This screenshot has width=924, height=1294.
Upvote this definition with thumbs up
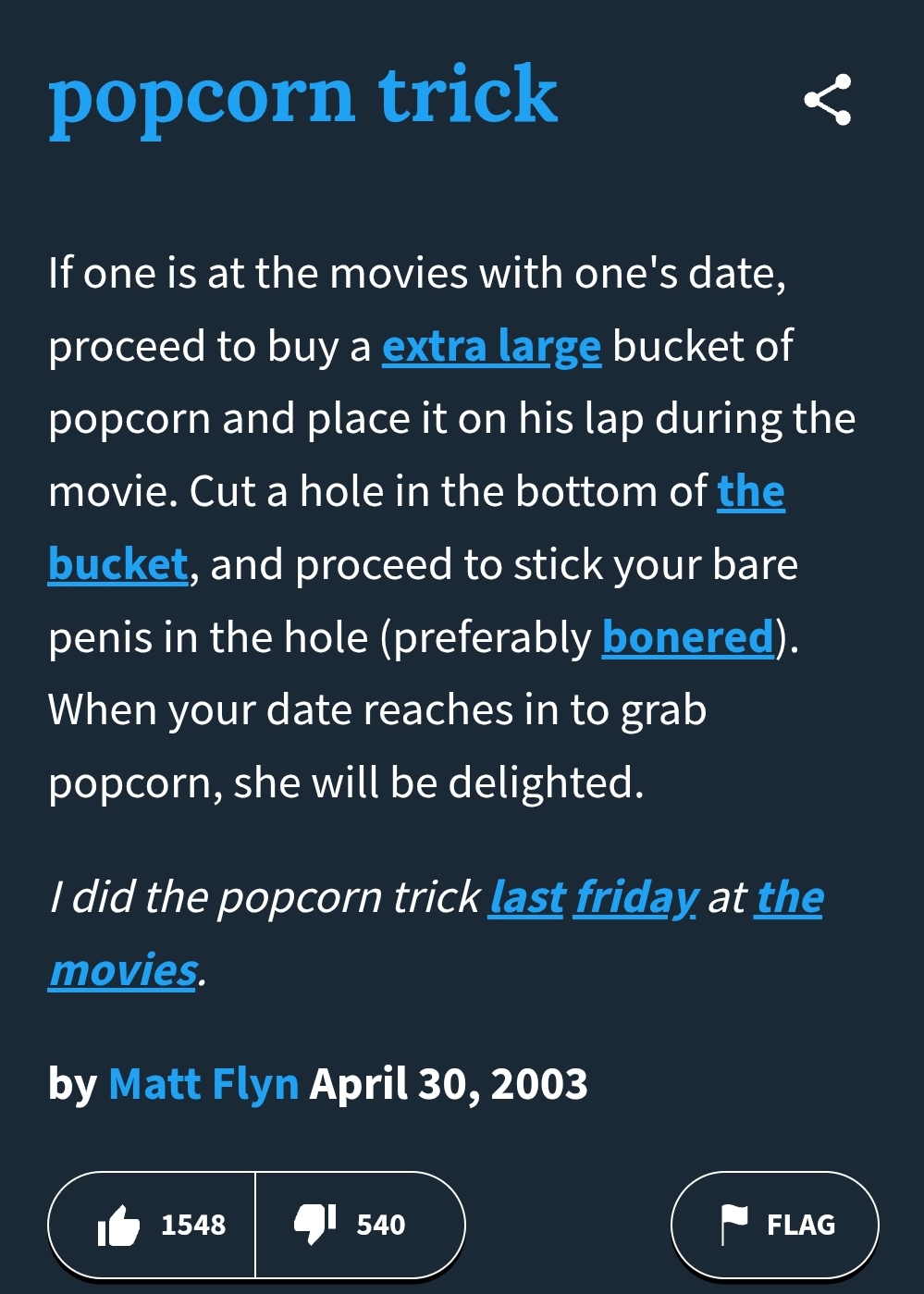click(x=153, y=1225)
